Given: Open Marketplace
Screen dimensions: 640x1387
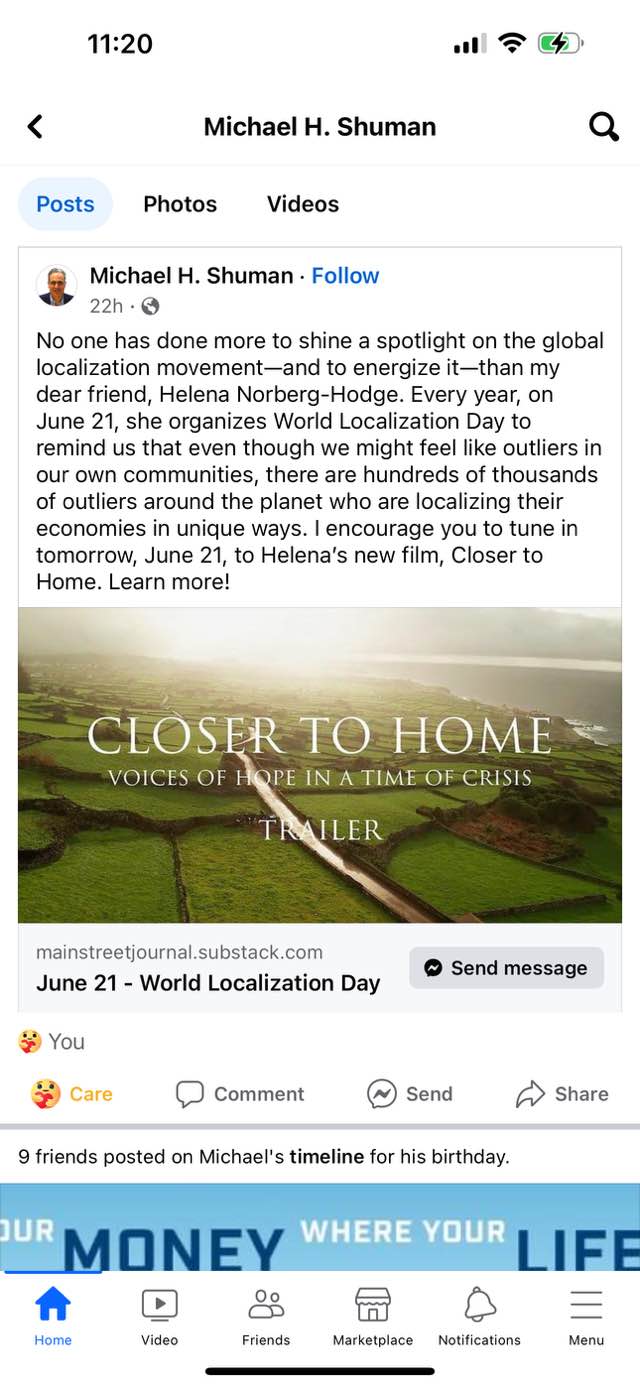Looking at the screenshot, I should pyautogui.click(x=372, y=1315).
